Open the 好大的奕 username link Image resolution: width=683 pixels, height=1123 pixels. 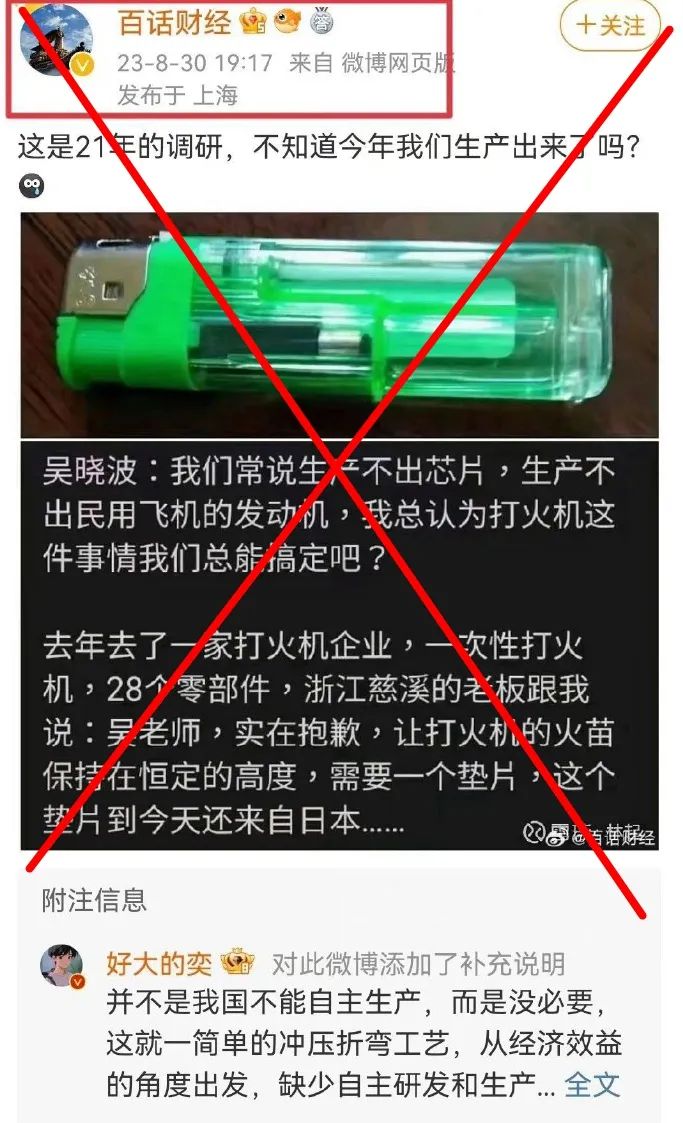tap(159, 963)
